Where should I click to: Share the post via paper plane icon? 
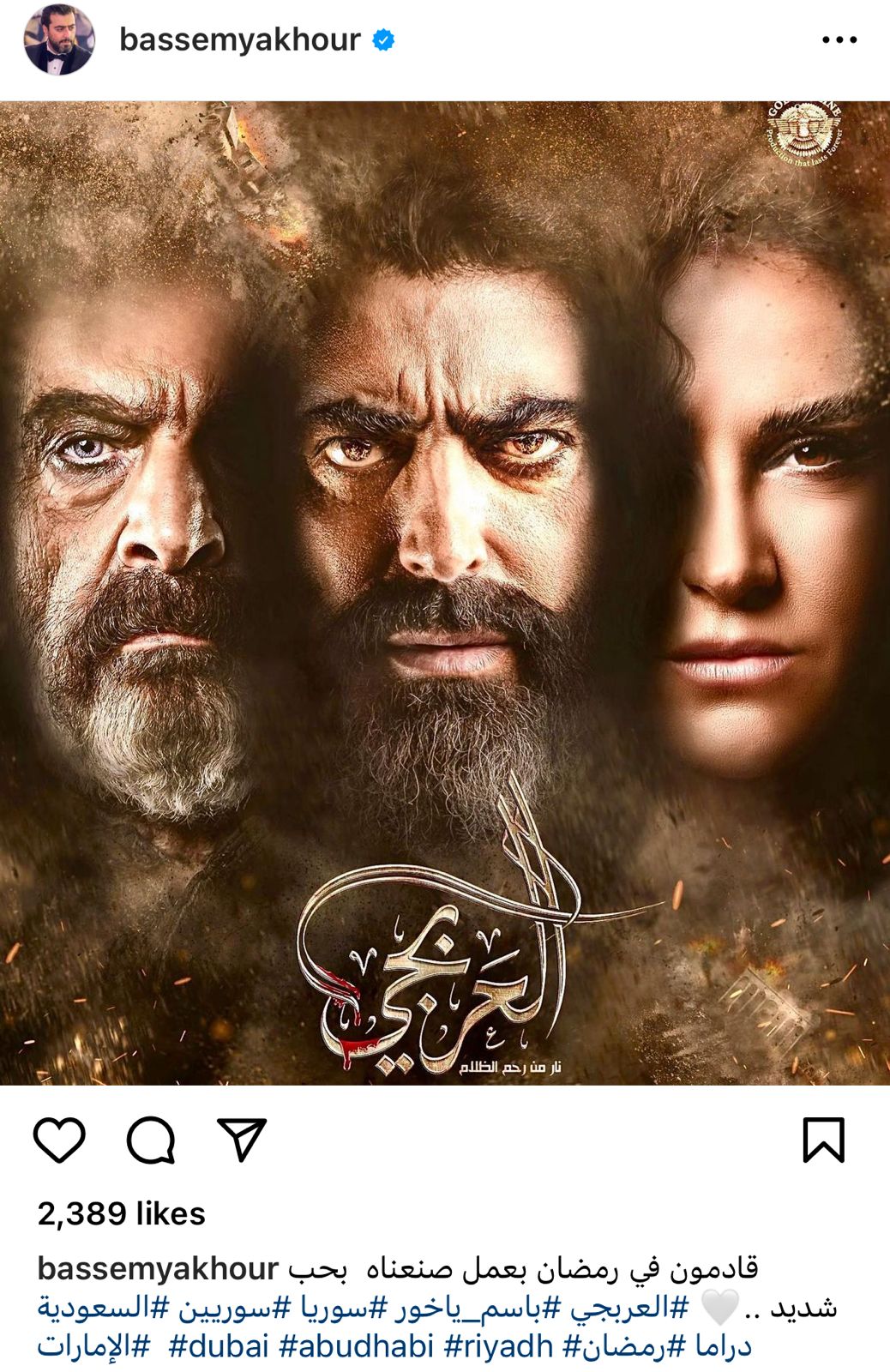pyautogui.click(x=242, y=1140)
